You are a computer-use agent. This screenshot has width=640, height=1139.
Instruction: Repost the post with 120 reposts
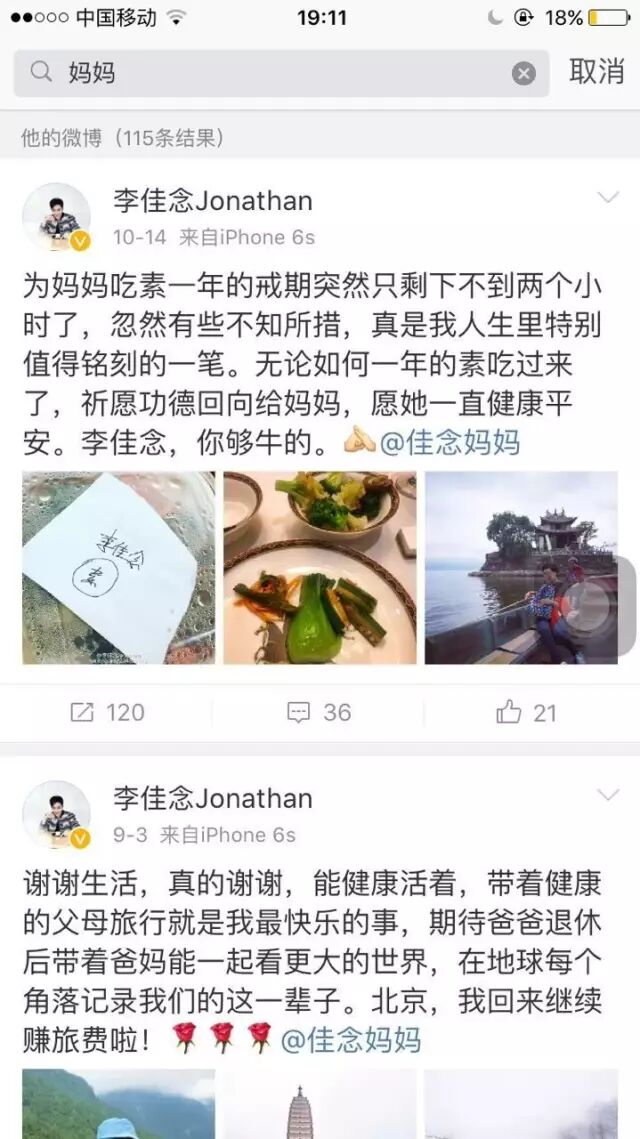coord(107,712)
